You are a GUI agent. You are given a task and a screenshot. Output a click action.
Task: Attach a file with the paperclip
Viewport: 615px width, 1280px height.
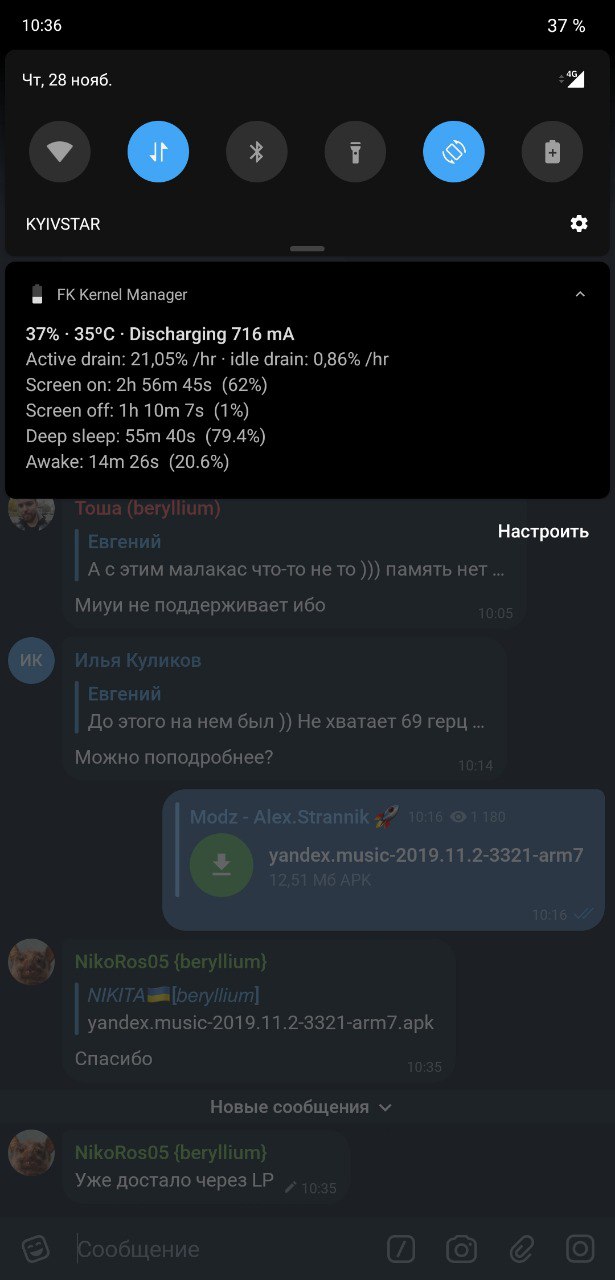[521, 1249]
